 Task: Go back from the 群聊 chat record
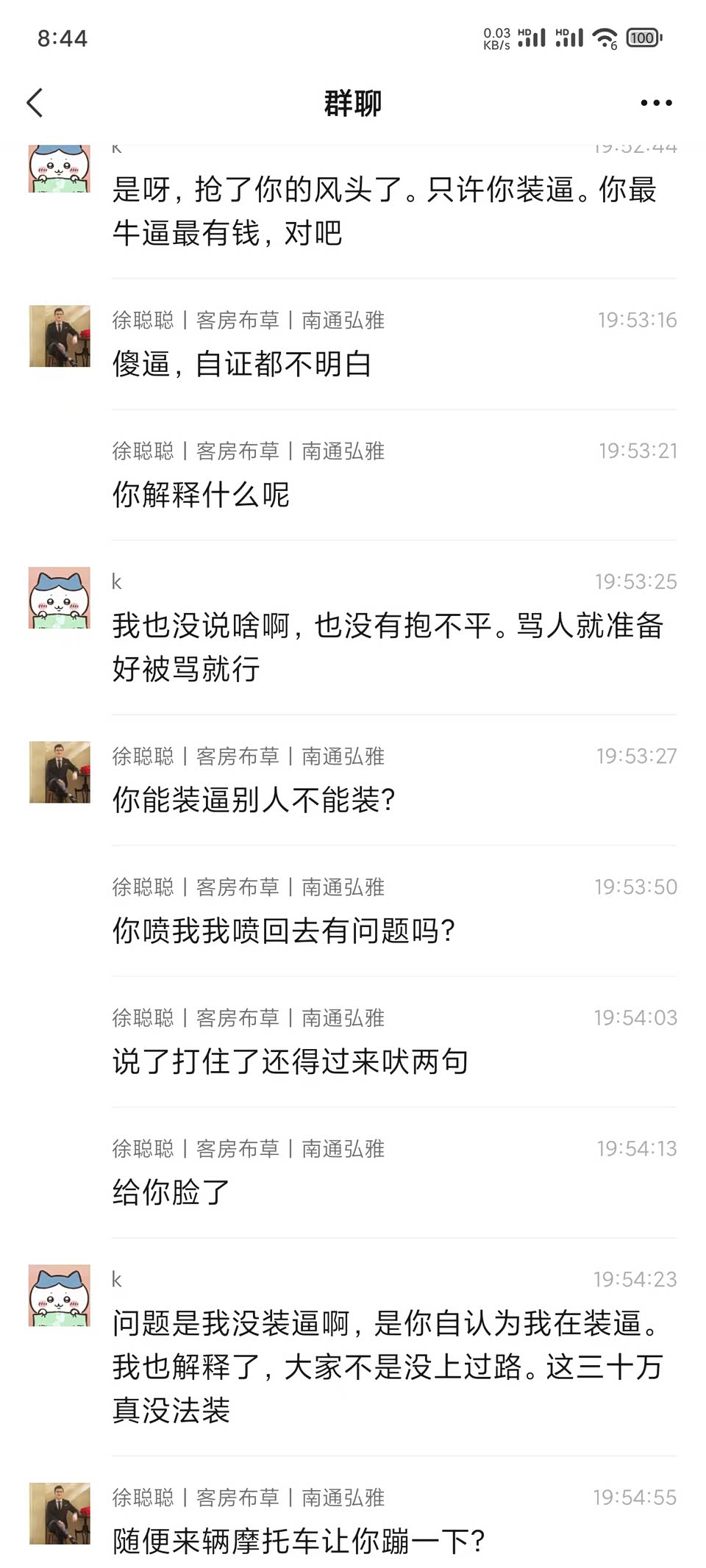point(35,103)
